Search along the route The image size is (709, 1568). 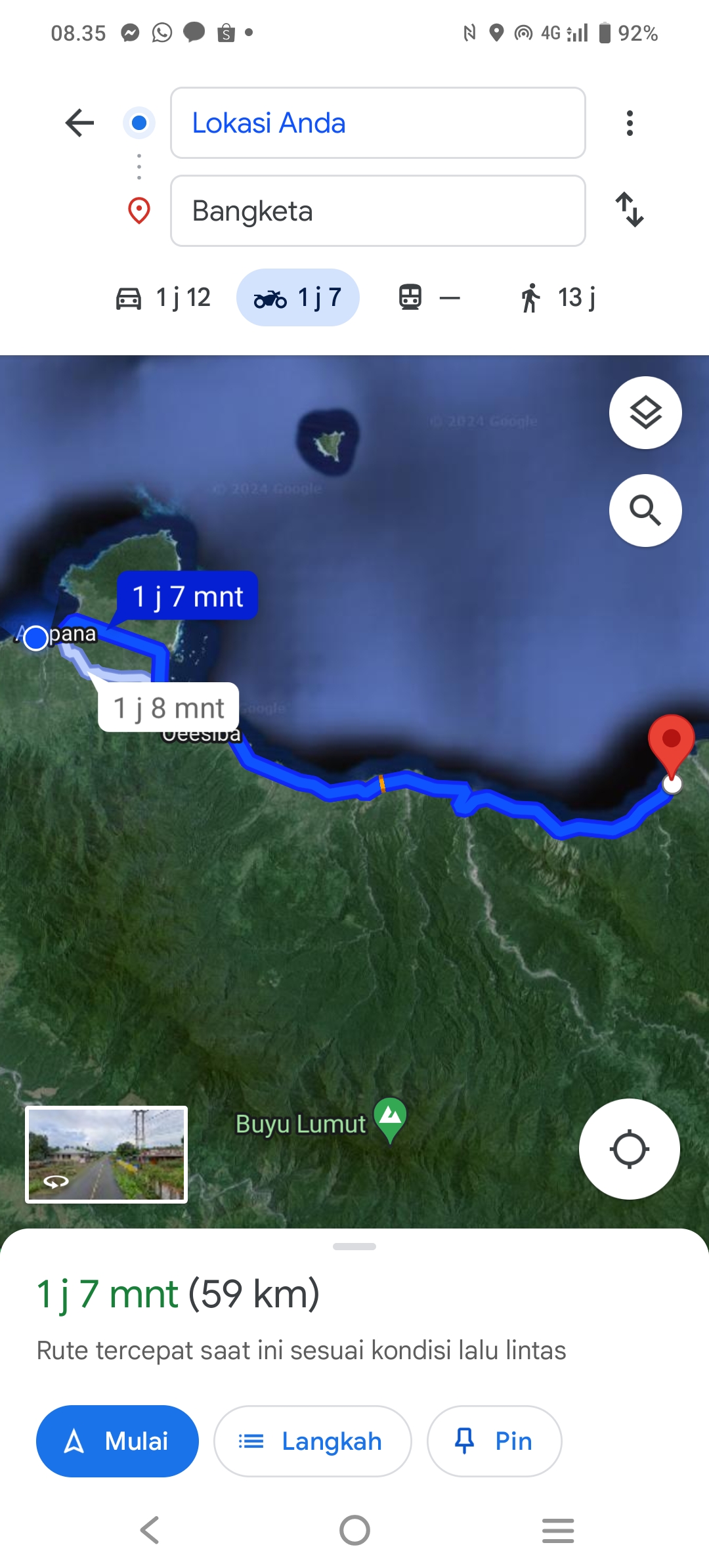(645, 510)
